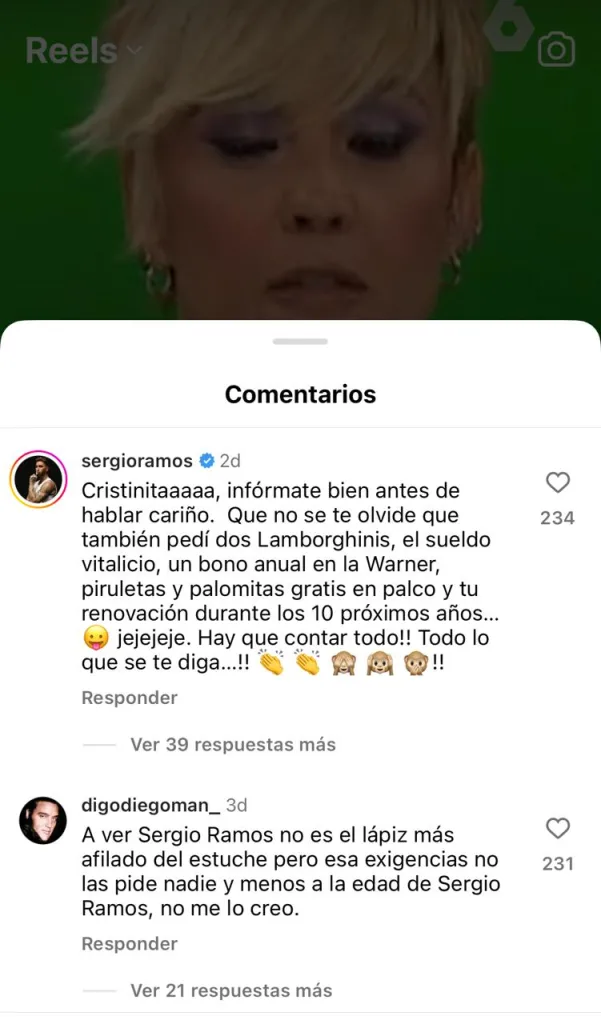The image size is (601, 1024).
Task: Open the camera icon
Action: coord(556,49)
